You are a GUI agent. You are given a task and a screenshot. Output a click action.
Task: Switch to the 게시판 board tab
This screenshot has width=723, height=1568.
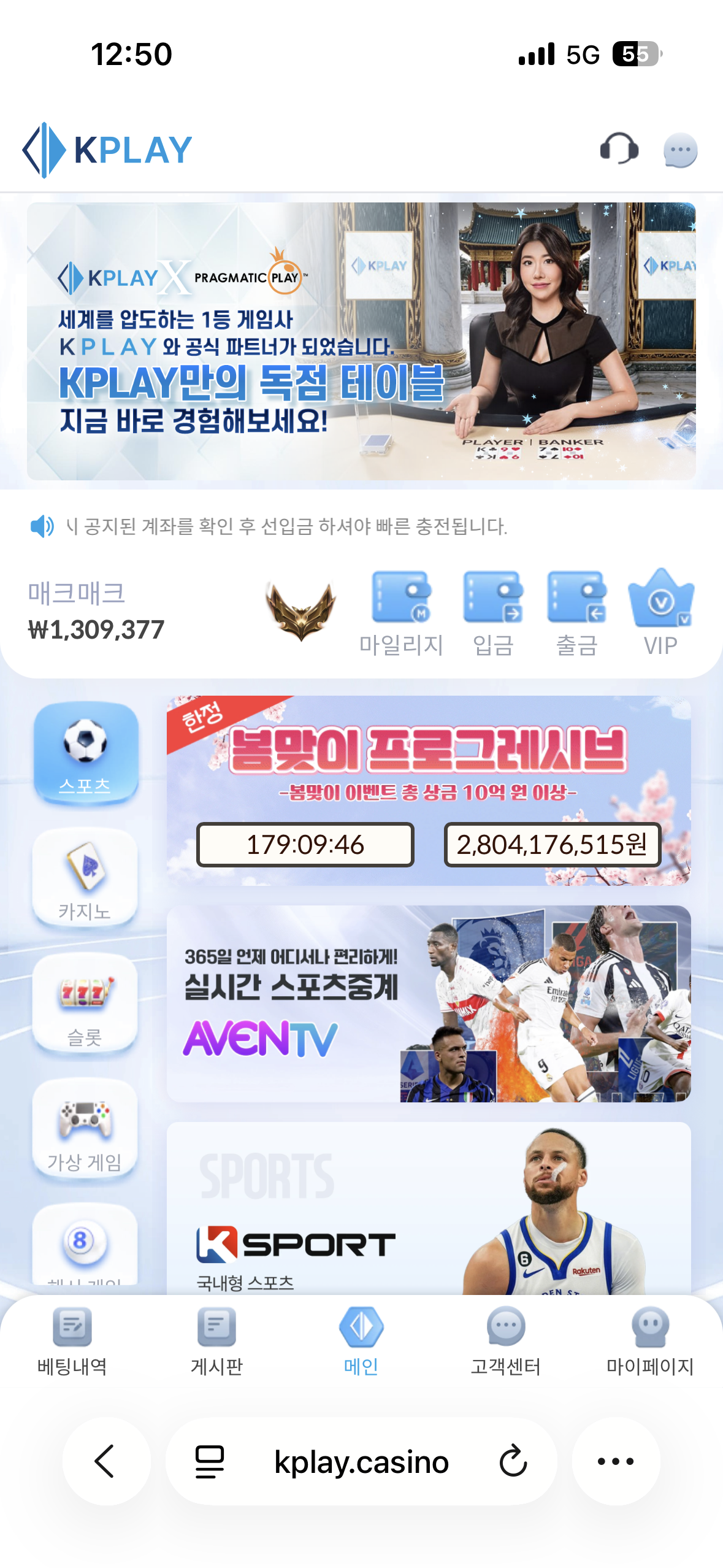pos(216,1341)
